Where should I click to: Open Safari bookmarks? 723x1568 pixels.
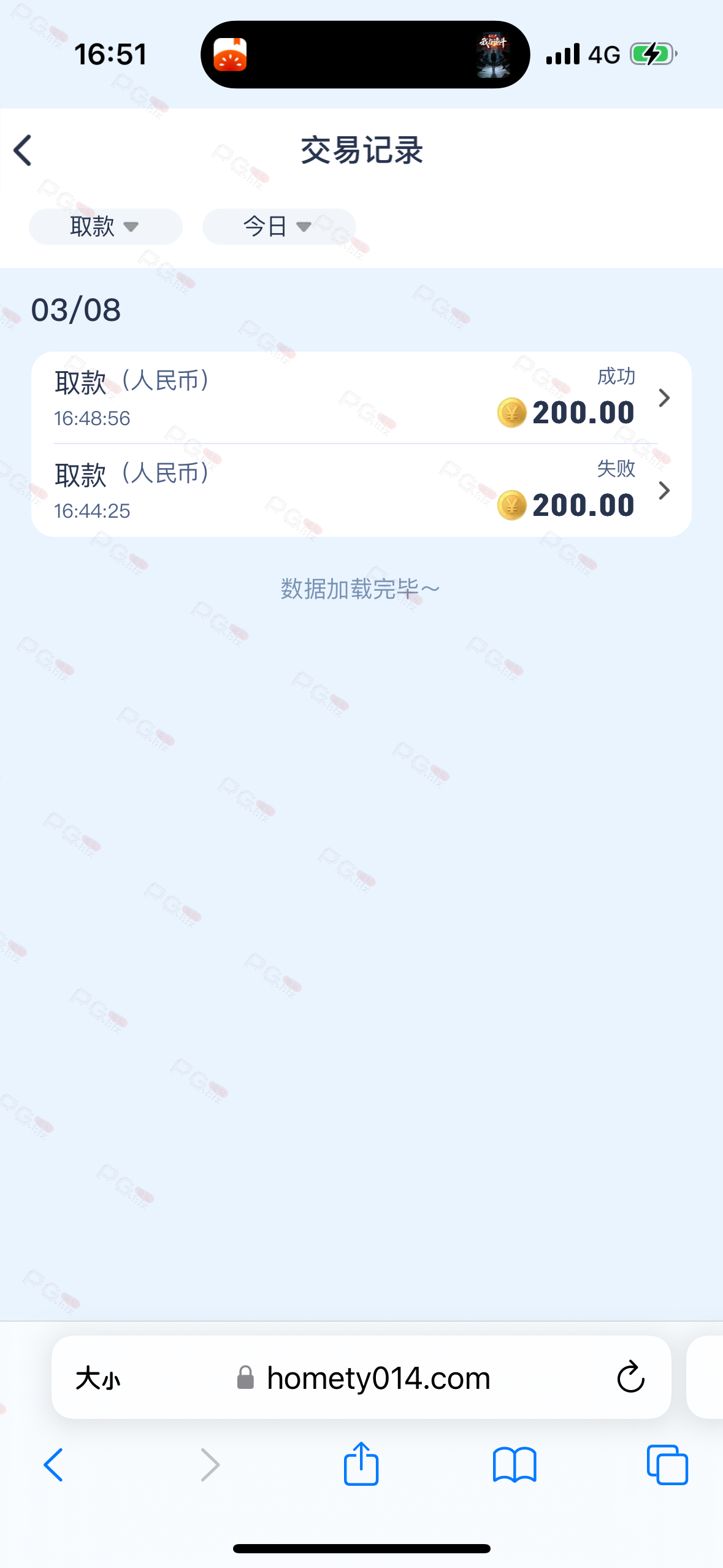[515, 1465]
